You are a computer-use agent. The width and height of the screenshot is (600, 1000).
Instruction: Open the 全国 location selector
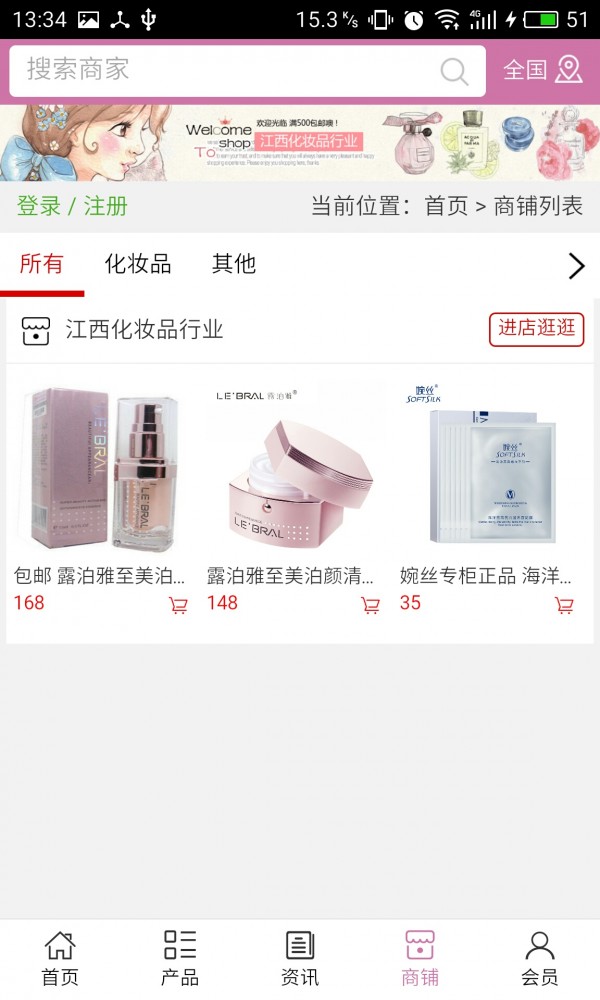pyautogui.click(x=542, y=70)
